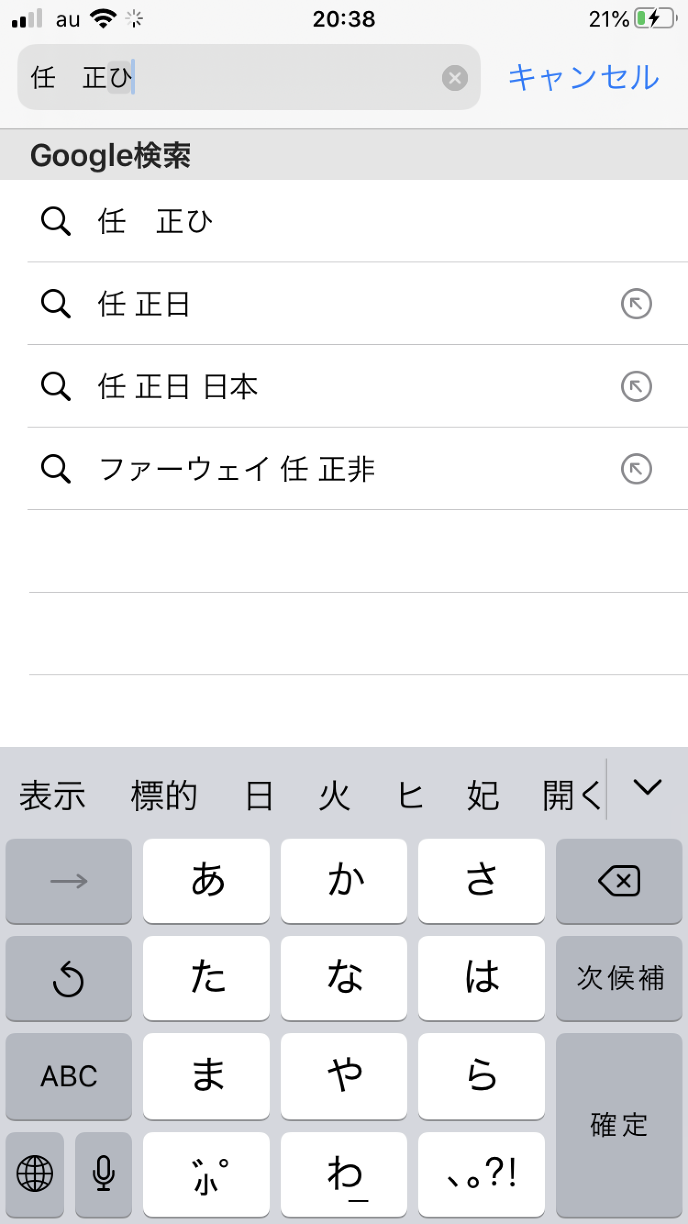Insert ファーウェイ 任 正非 via arrow icon
This screenshot has height=1224, width=688.
[636, 468]
